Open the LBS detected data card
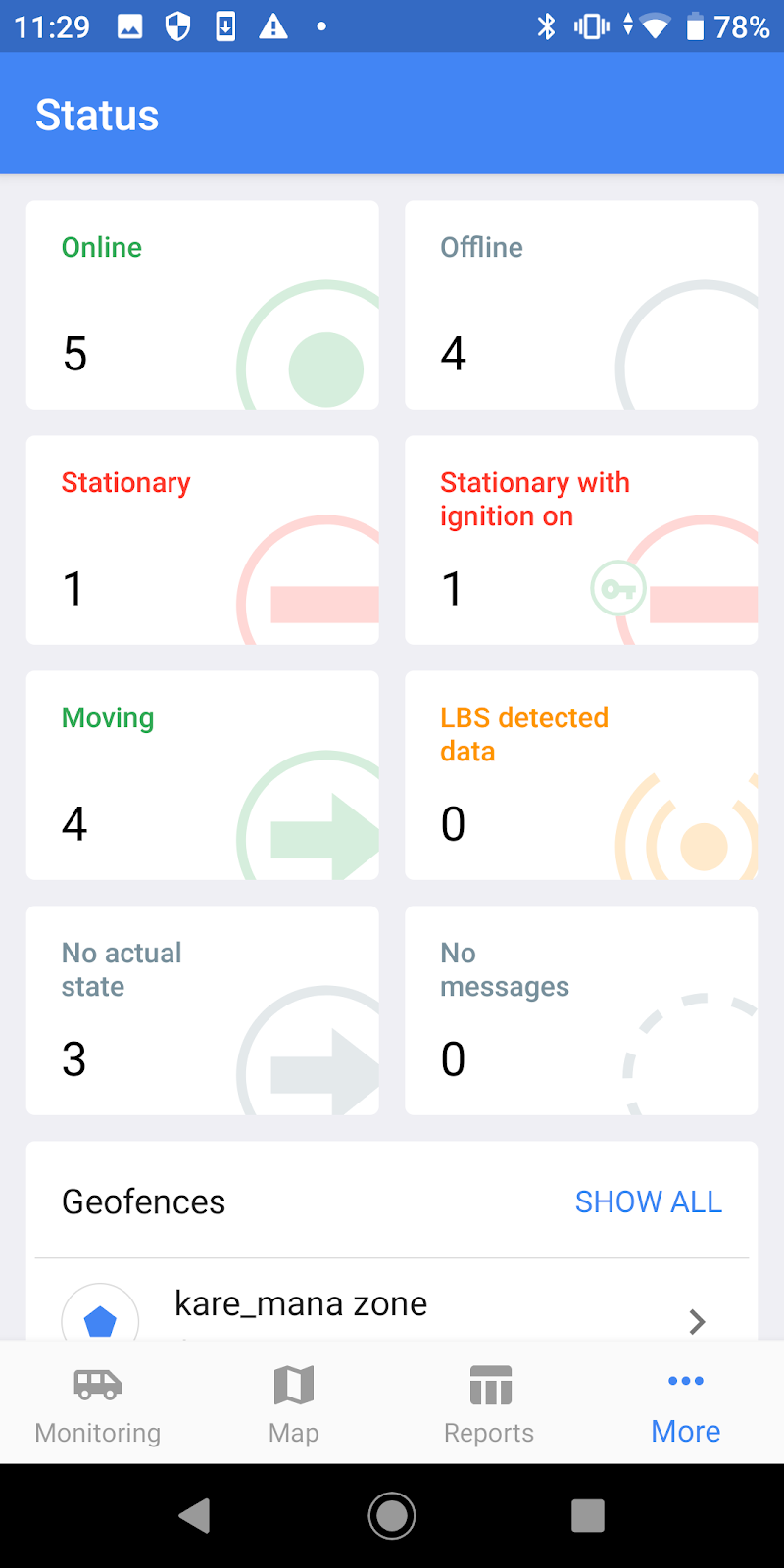Screen dimensions: 784x1568 (581, 775)
